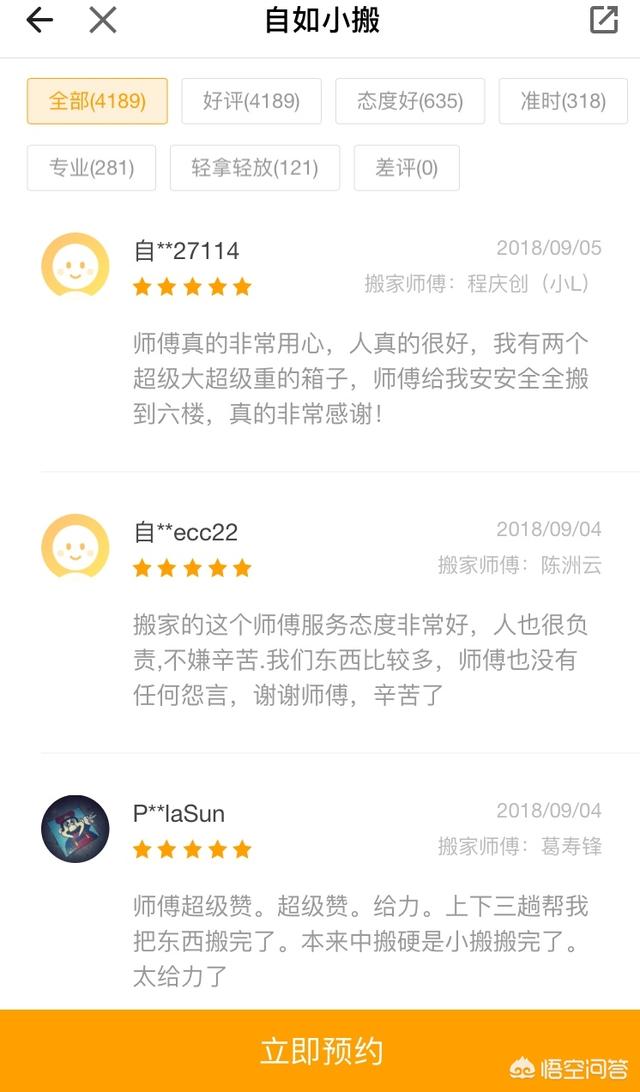The height and width of the screenshot is (1092, 640).
Task: Choose the 准时(318) filter chip
Action: (563, 101)
